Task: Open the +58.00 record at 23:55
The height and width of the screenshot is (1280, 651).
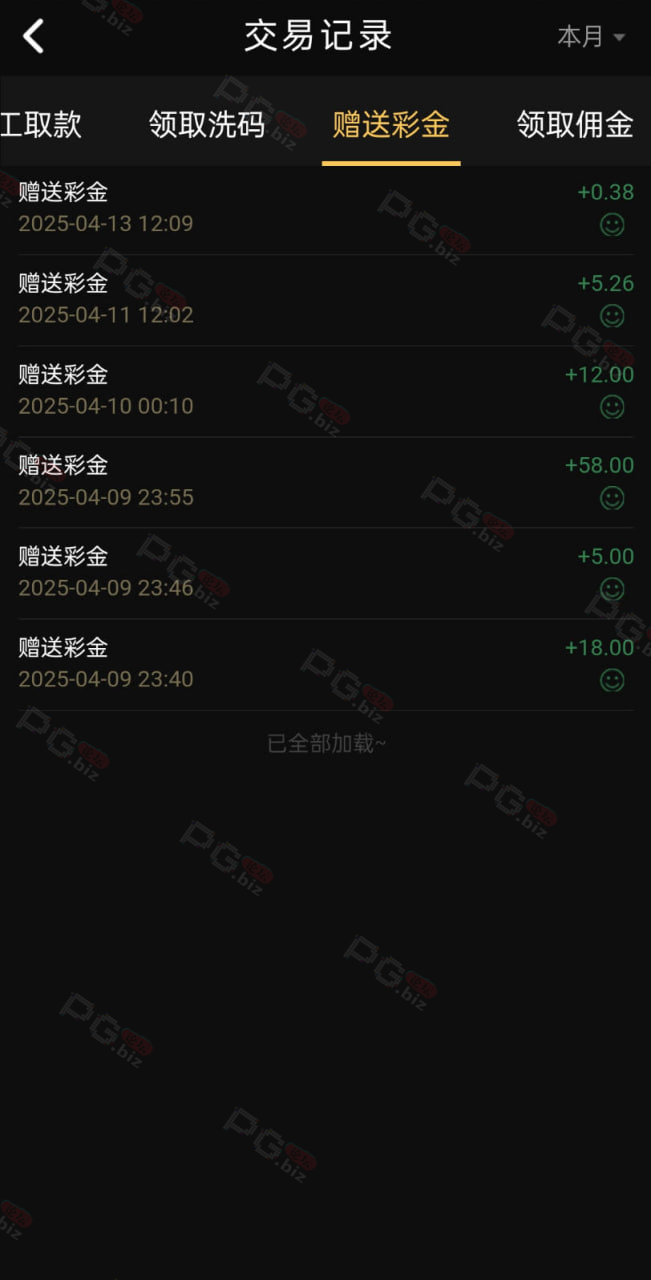Action: coord(326,482)
